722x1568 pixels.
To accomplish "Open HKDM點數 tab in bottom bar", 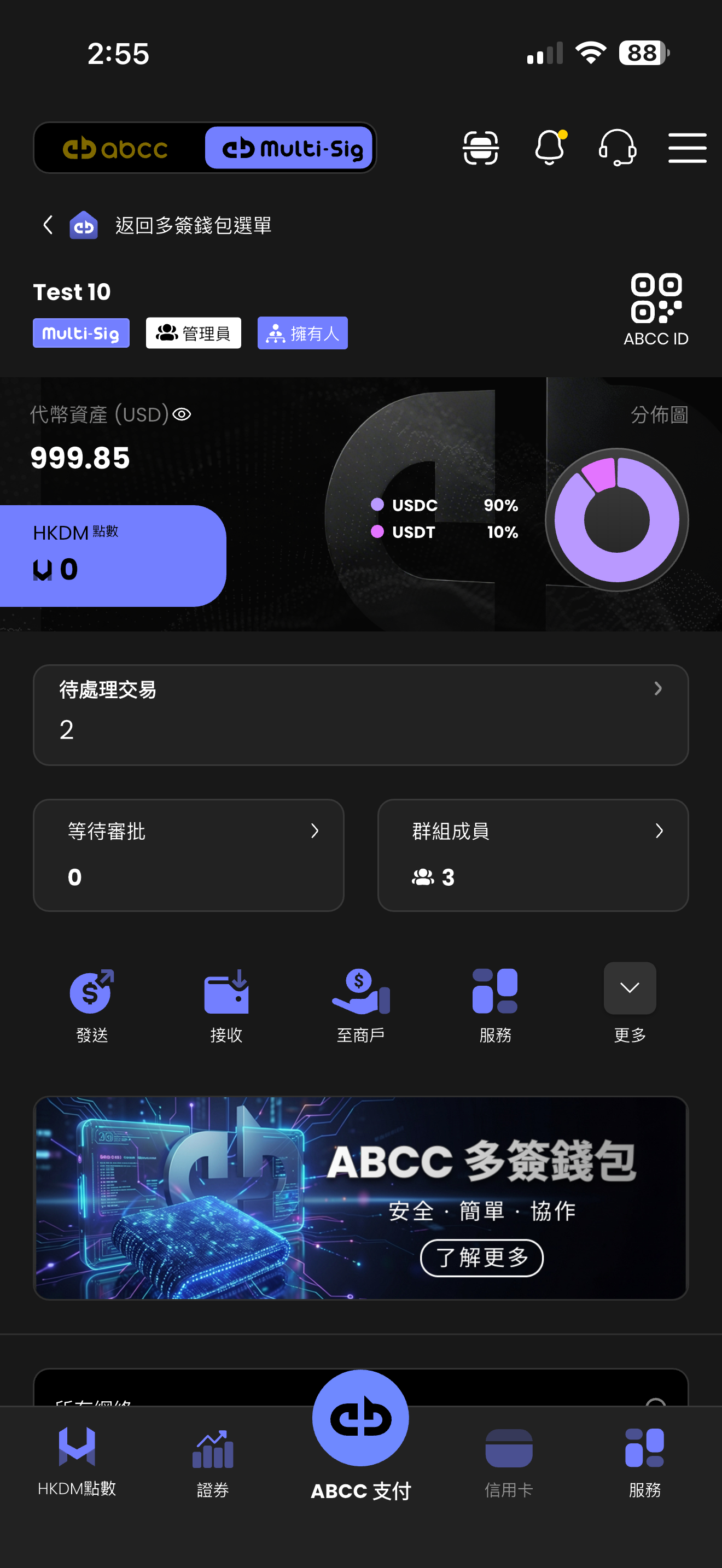I will tap(77, 1462).
